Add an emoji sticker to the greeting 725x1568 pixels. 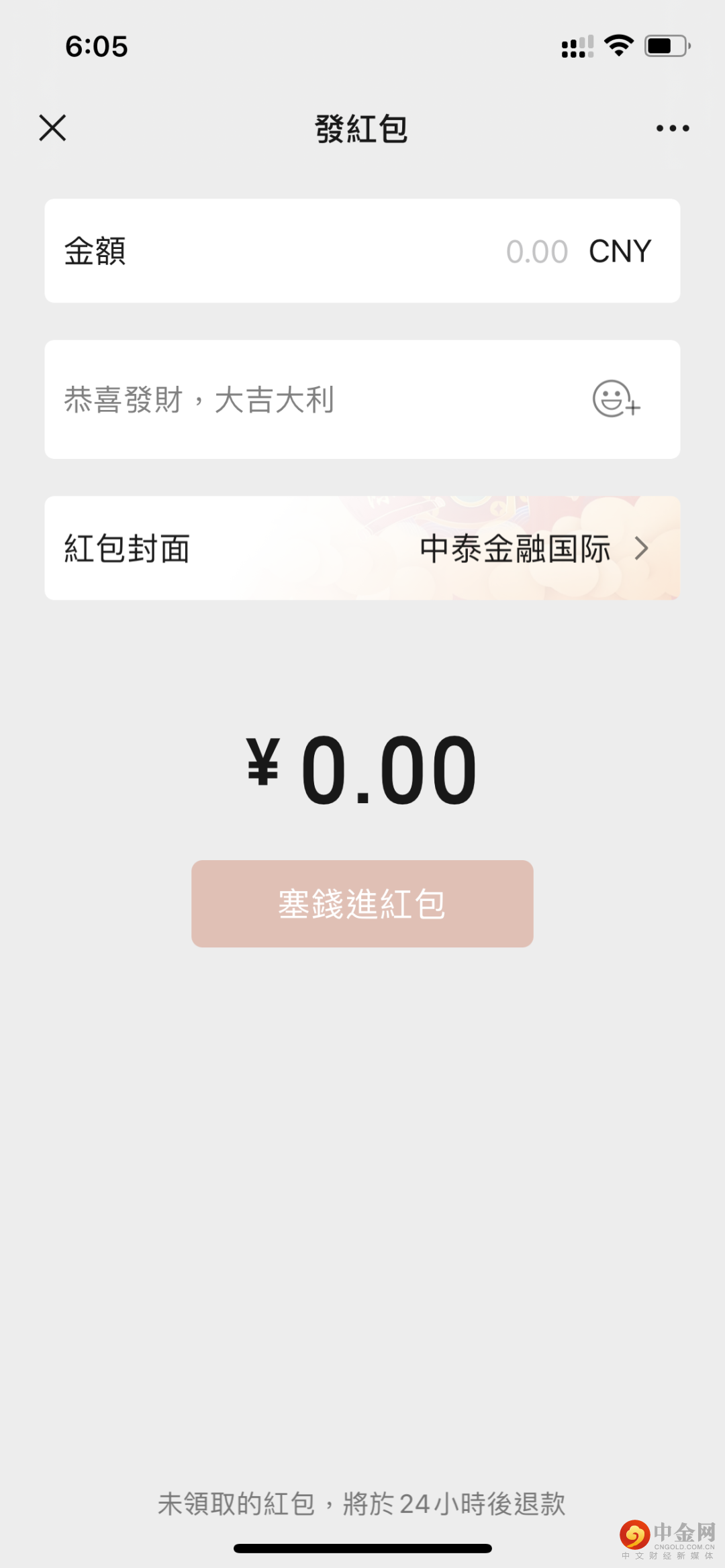click(x=615, y=399)
